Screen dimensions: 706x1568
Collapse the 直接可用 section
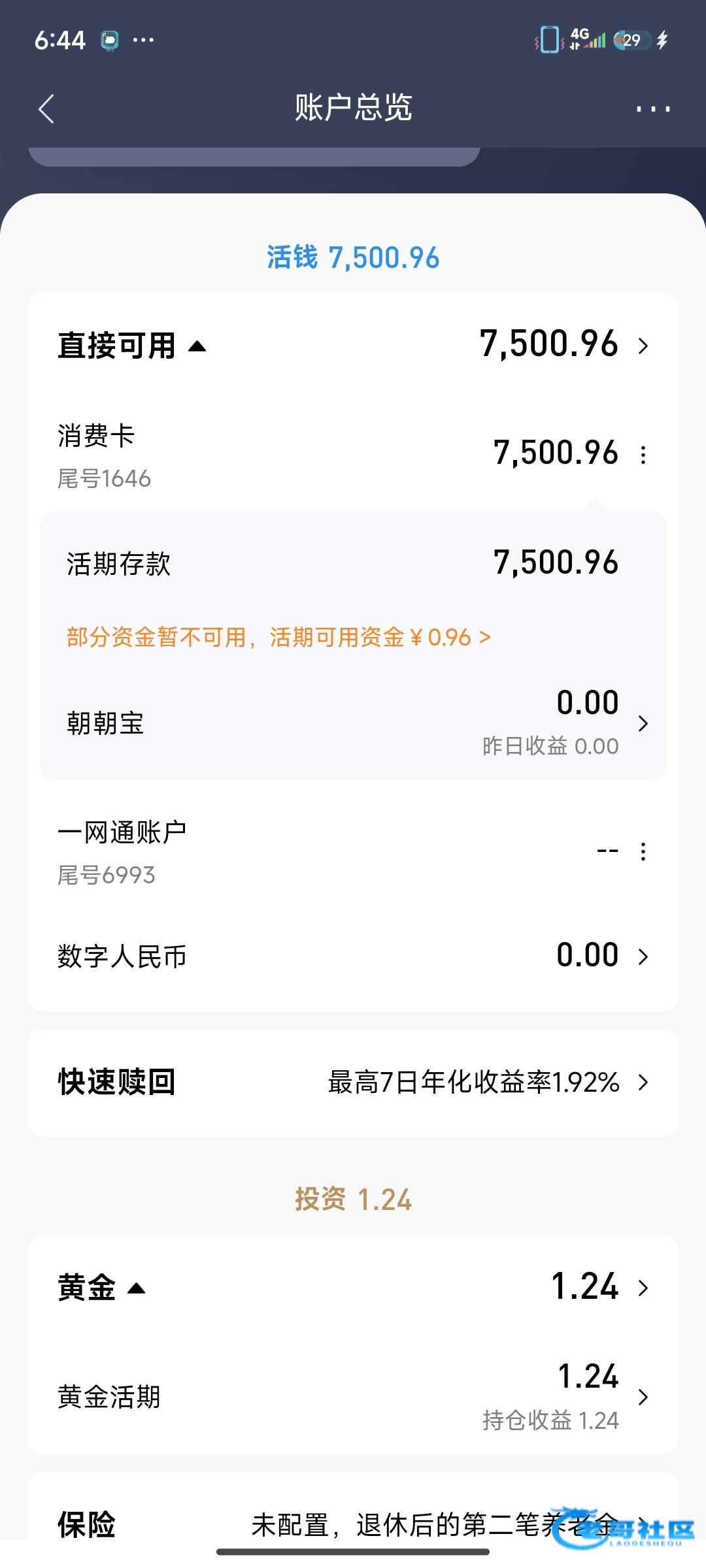point(197,346)
